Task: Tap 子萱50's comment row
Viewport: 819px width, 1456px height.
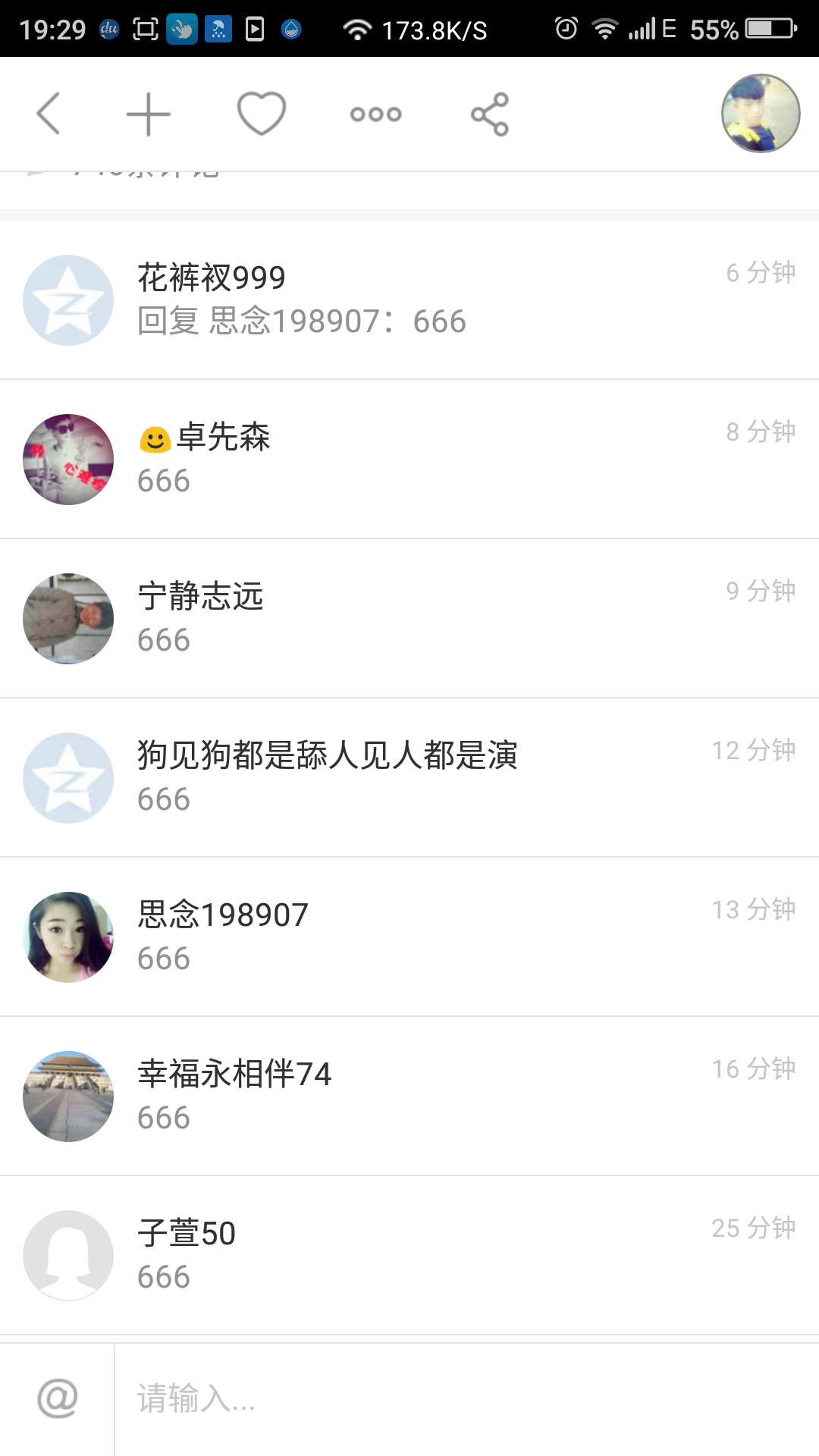Action: pyautogui.click(x=409, y=1256)
